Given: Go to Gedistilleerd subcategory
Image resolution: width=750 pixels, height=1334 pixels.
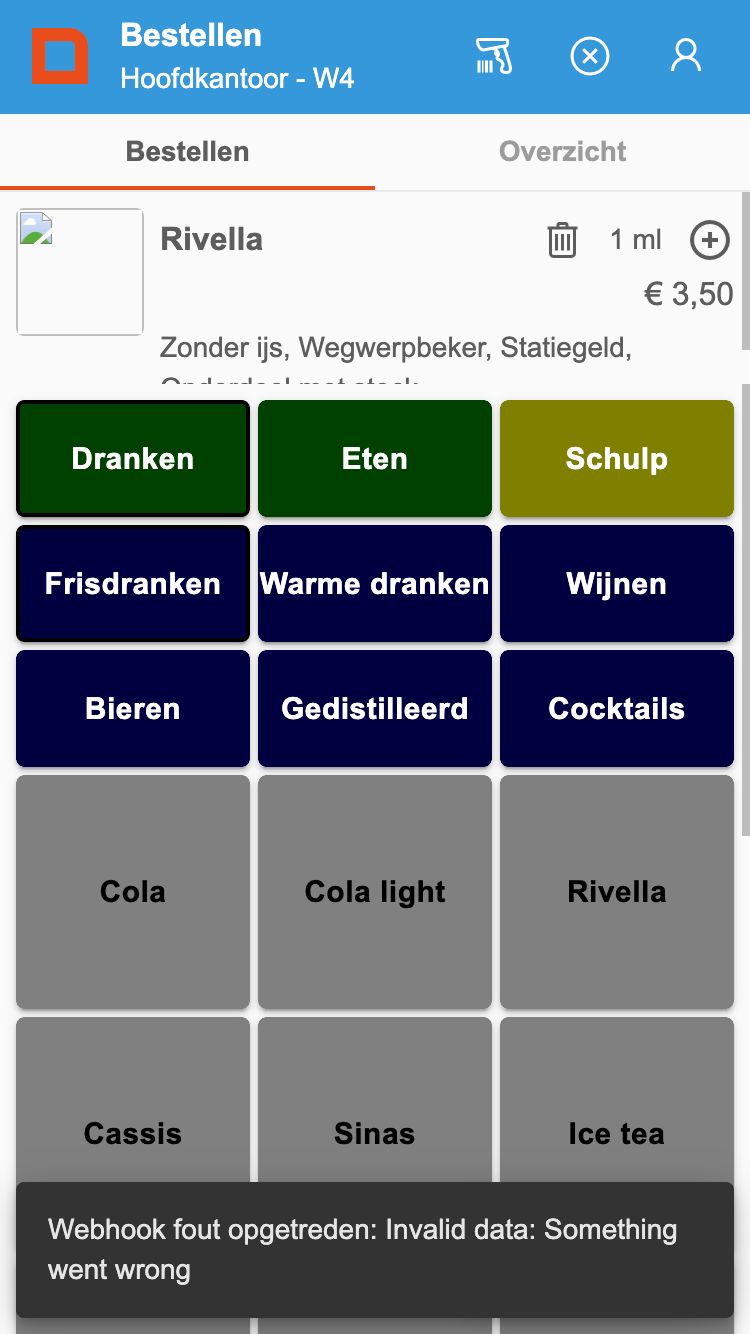Looking at the screenshot, I should point(375,709).
